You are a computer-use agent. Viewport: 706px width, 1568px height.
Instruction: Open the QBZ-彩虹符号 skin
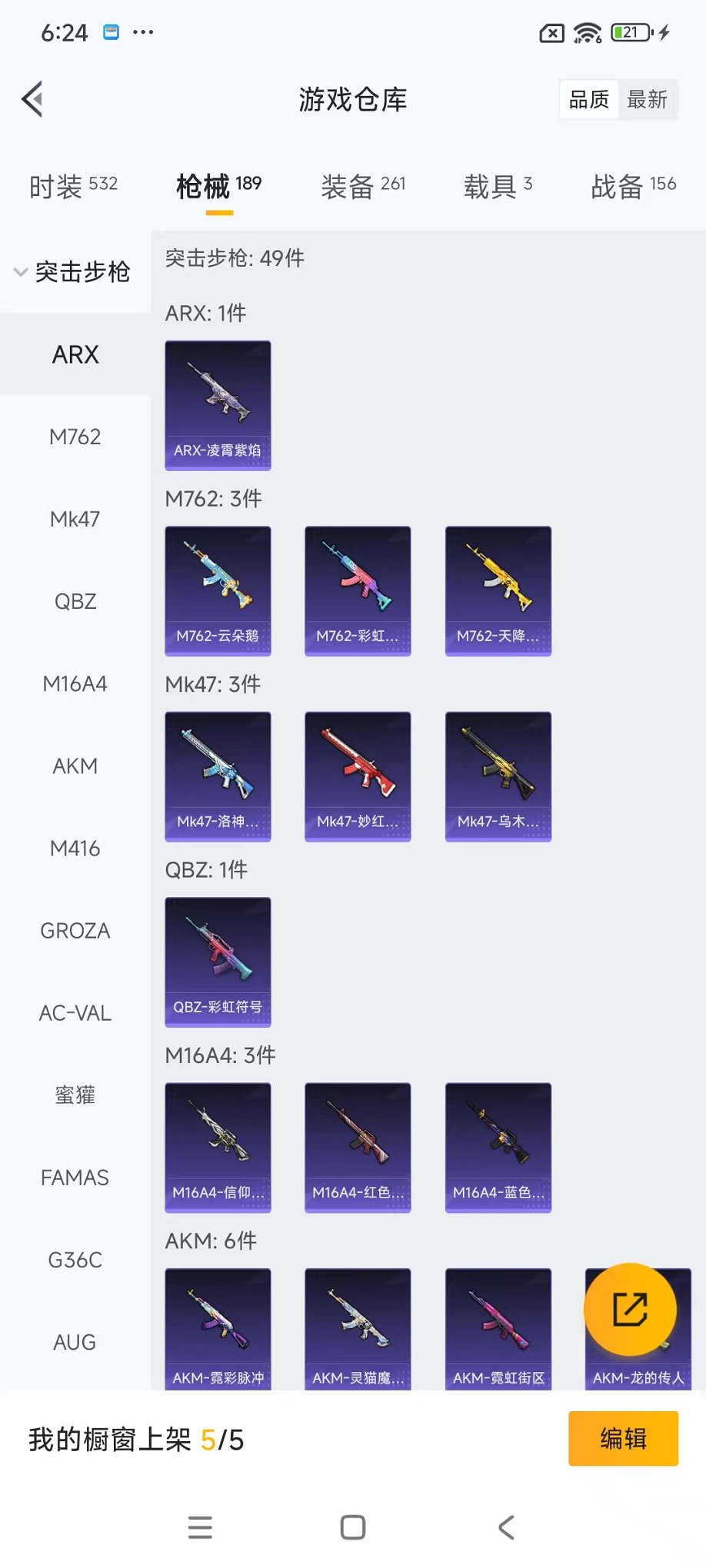[x=218, y=962]
